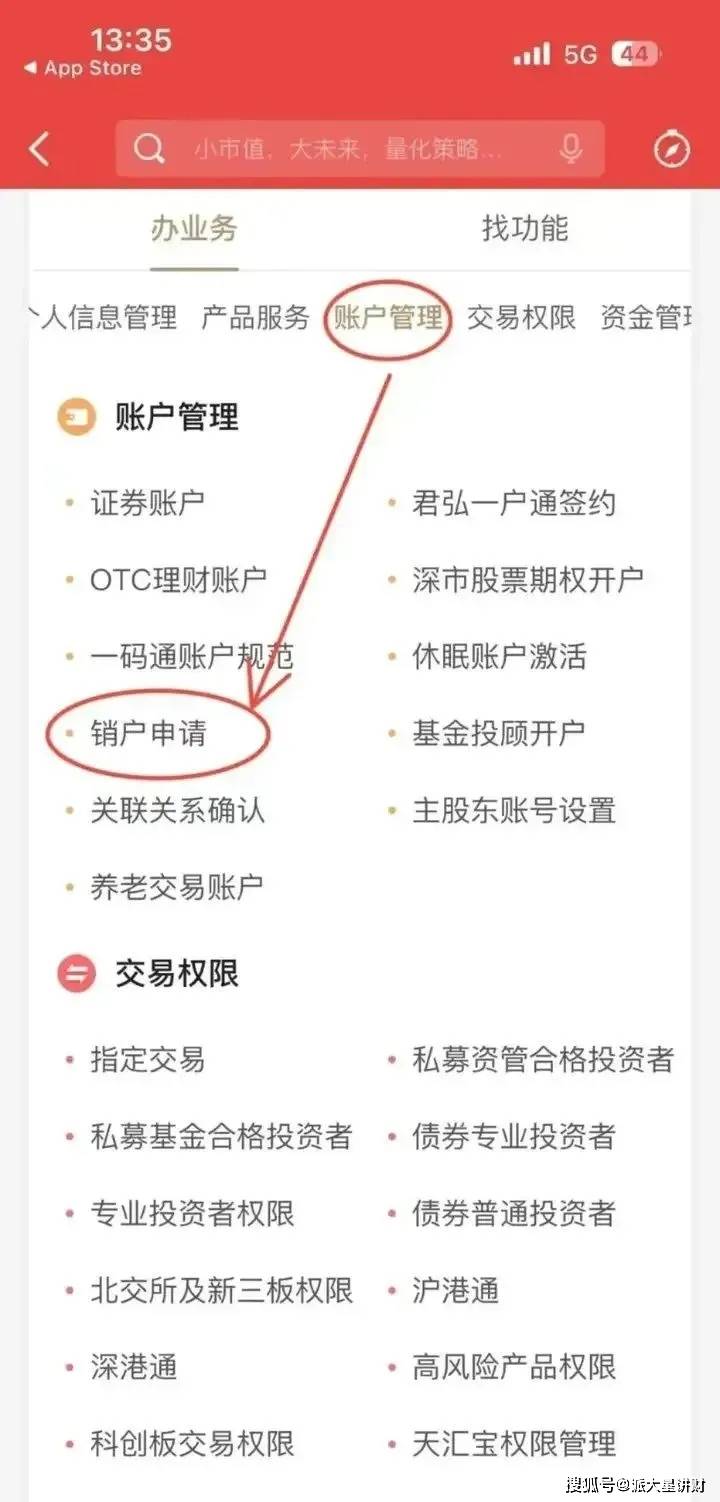Activate the microphone voice search icon
Screen dimensions: 720x1502
(x=571, y=150)
